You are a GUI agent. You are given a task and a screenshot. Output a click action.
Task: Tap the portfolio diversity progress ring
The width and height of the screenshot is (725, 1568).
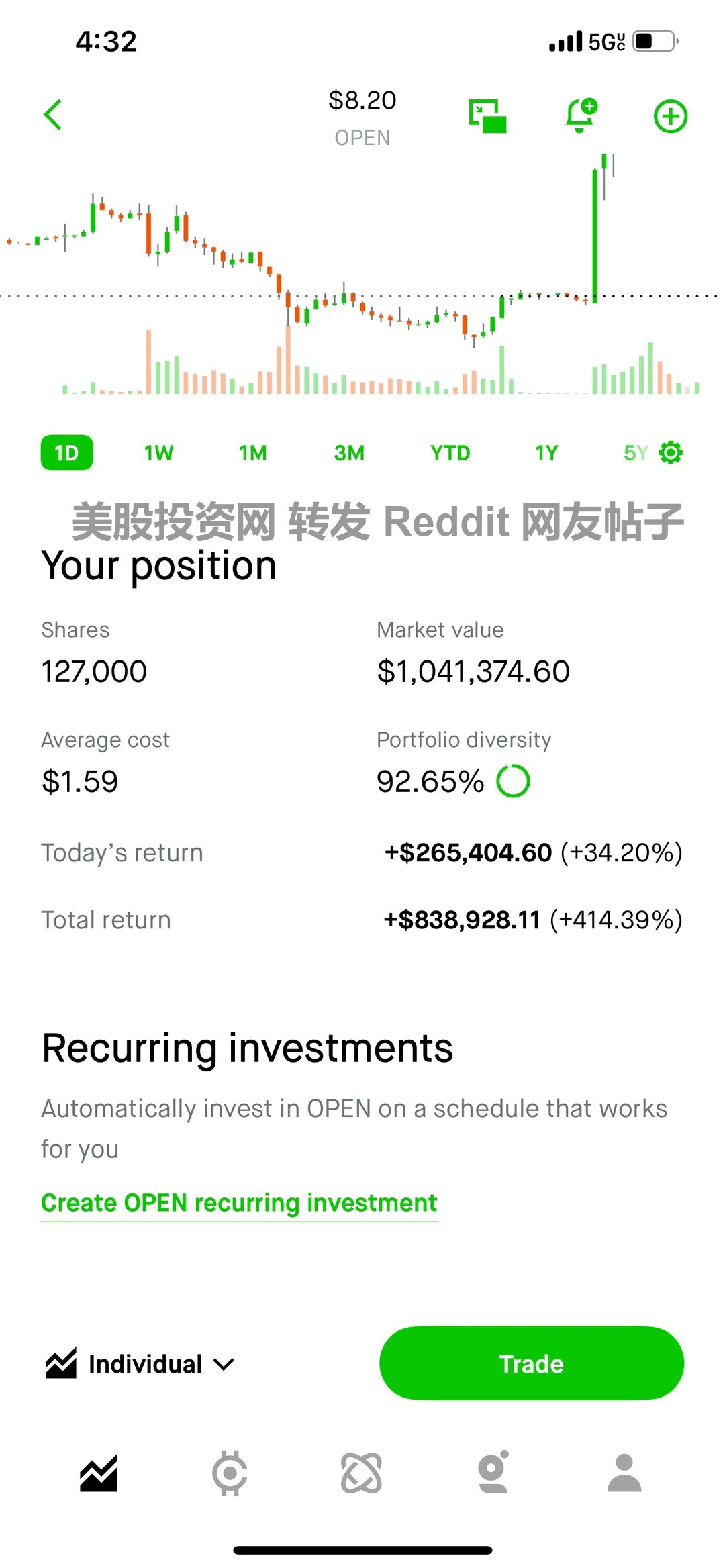click(513, 781)
